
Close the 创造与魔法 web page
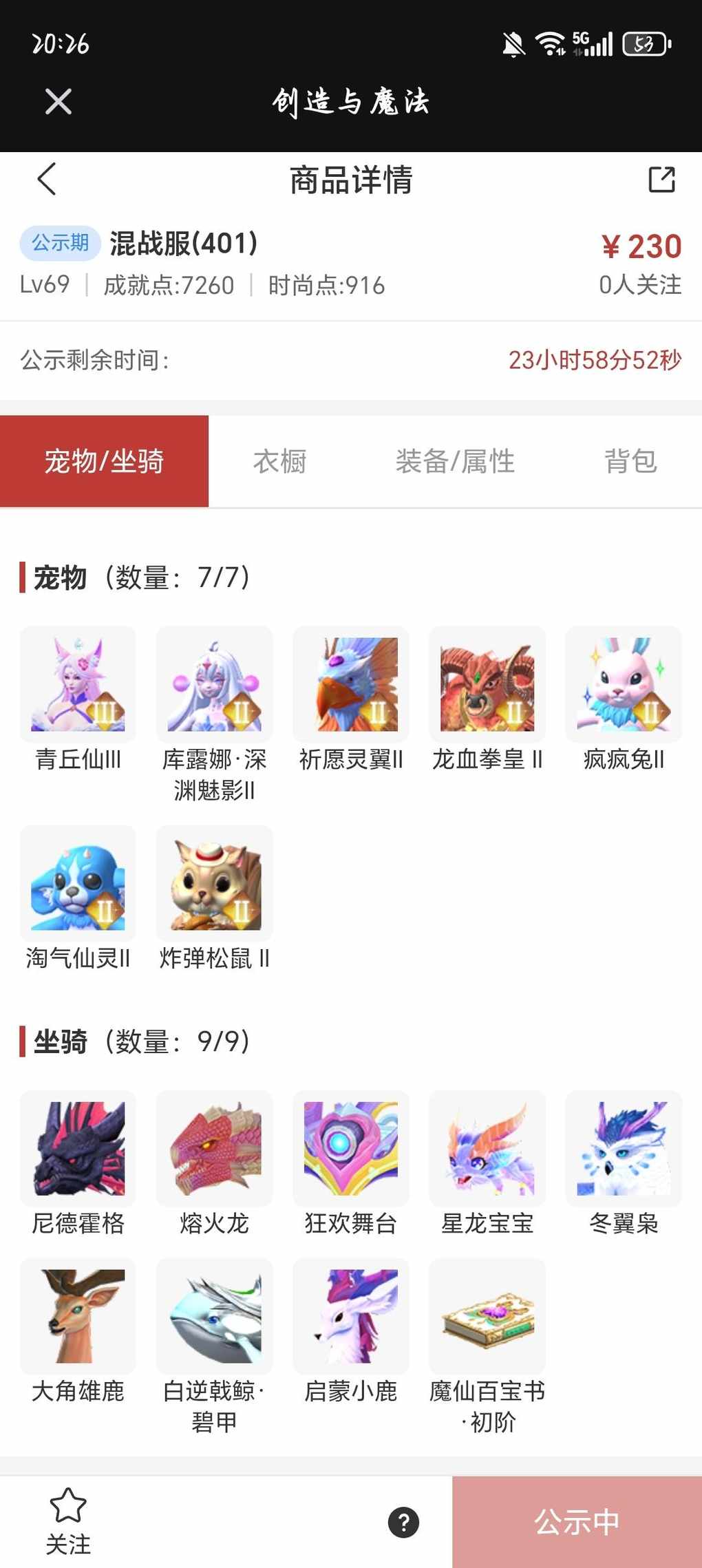point(58,102)
